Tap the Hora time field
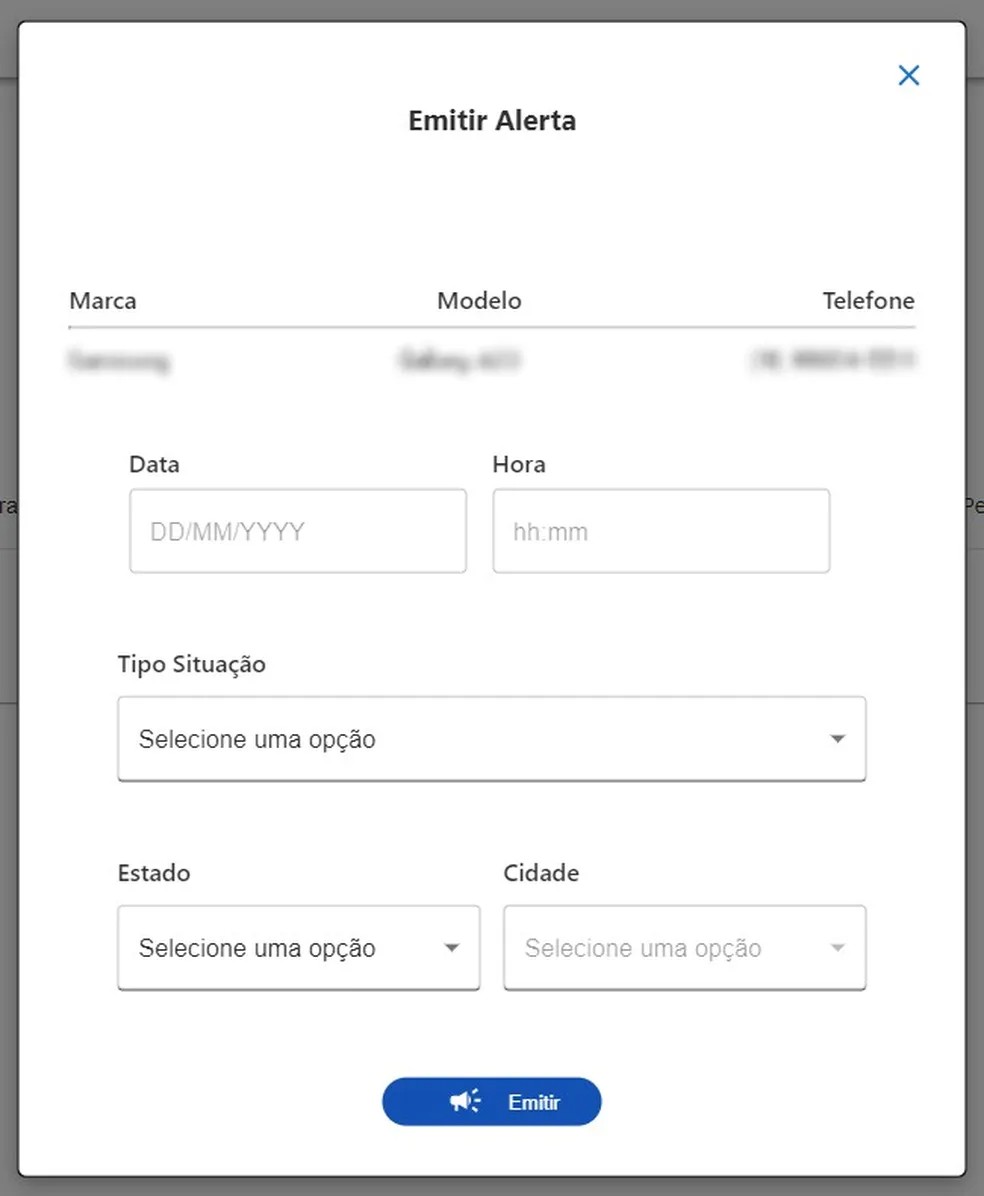This screenshot has height=1196, width=984. click(661, 531)
